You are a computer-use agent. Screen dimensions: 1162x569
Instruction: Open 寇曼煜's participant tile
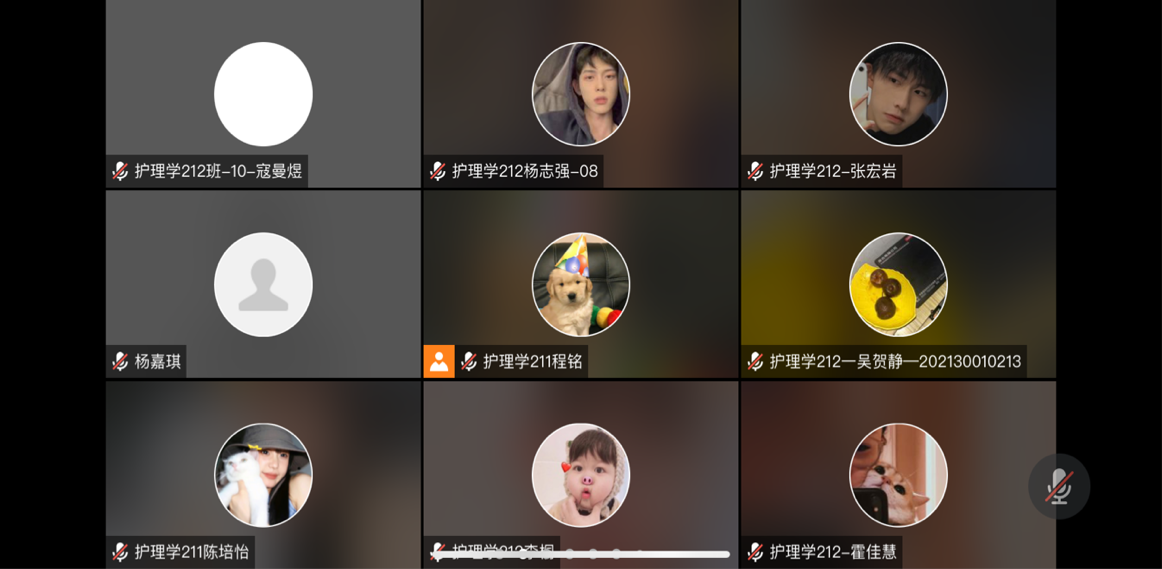[x=263, y=94]
